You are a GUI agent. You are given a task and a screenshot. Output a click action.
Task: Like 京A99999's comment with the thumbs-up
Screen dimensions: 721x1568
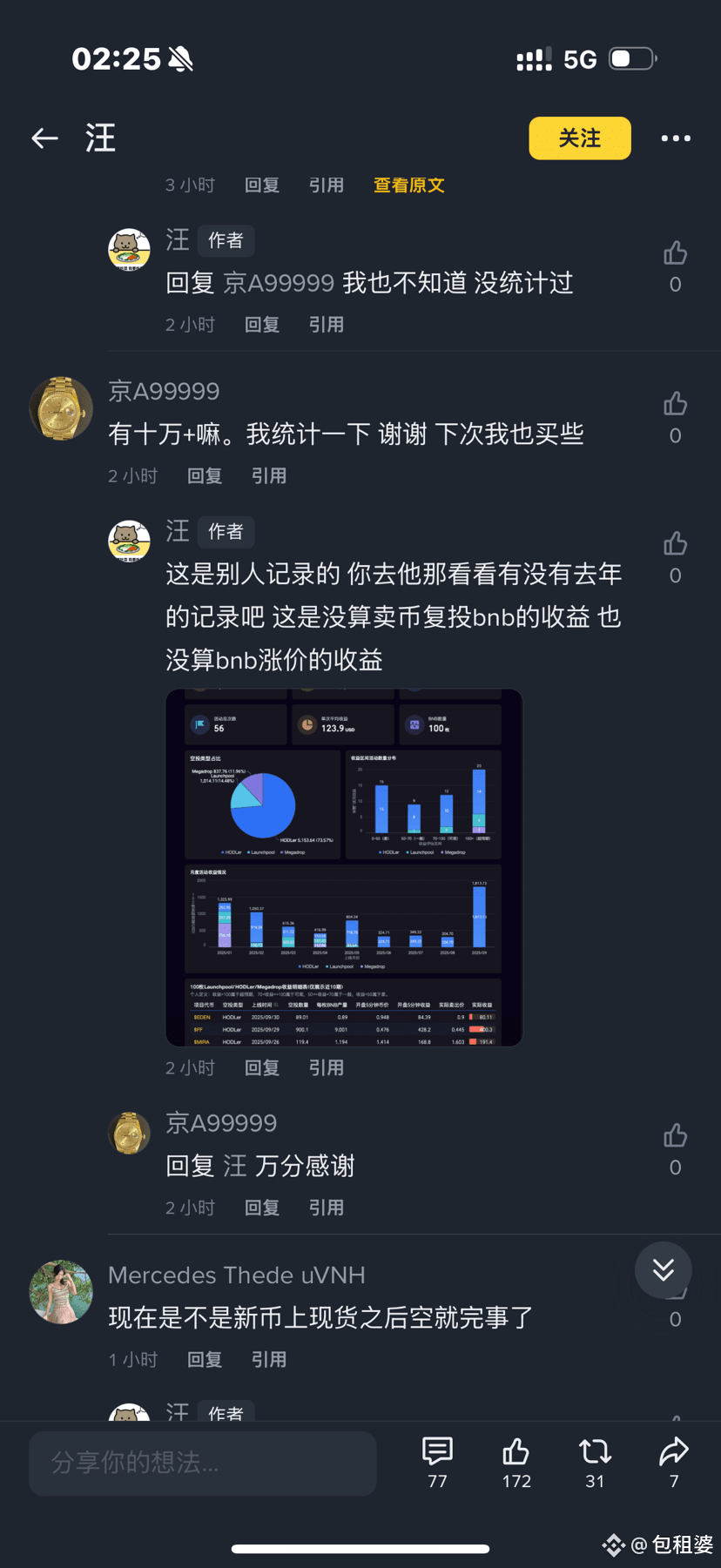pyautogui.click(x=676, y=404)
